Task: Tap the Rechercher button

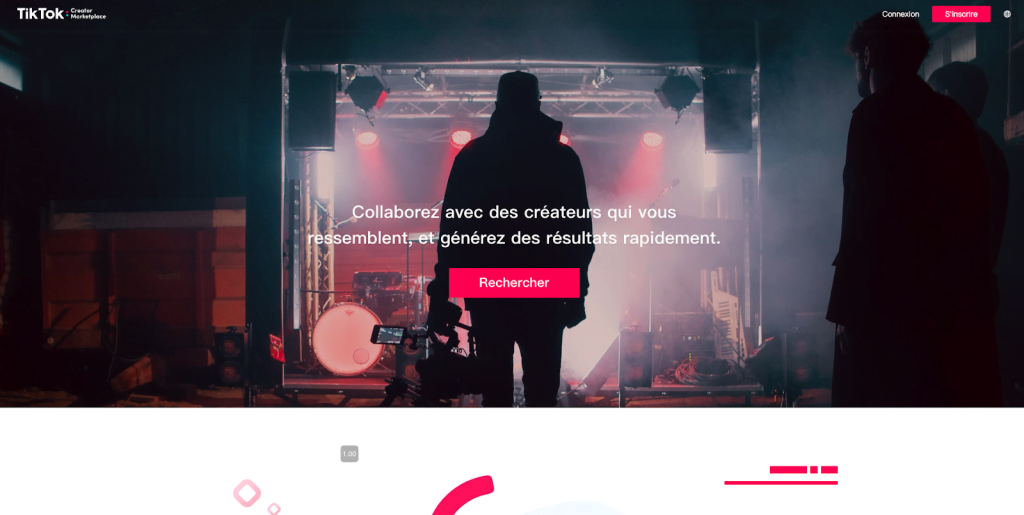Action: pos(514,283)
